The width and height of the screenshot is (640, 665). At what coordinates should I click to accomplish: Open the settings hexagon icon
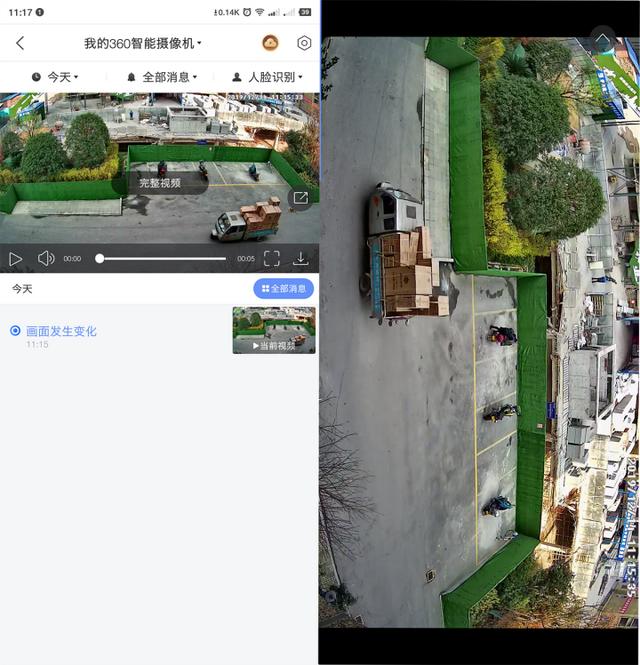tap(304, 43)
